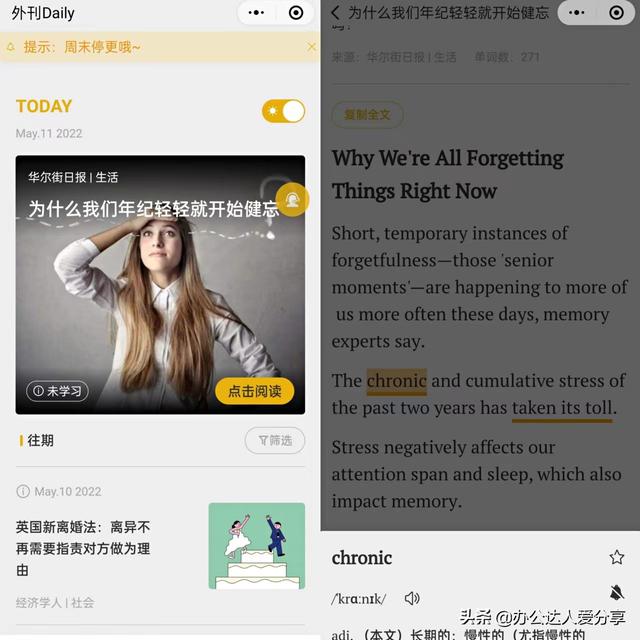Open the three-dot menu next to 外刊Daily
The width and height of the screenshot is (640, 640).
coord(257,13)
